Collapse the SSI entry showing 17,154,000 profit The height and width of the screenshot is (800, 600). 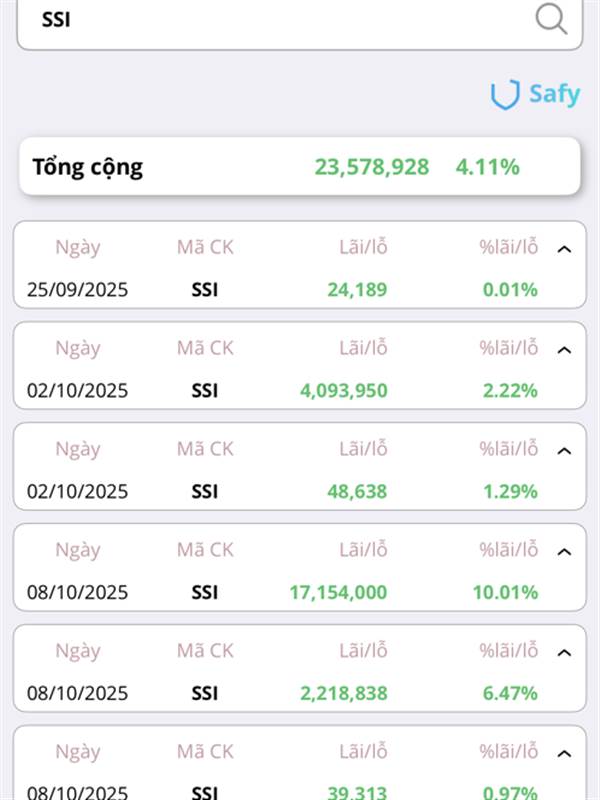click(564, 552)
